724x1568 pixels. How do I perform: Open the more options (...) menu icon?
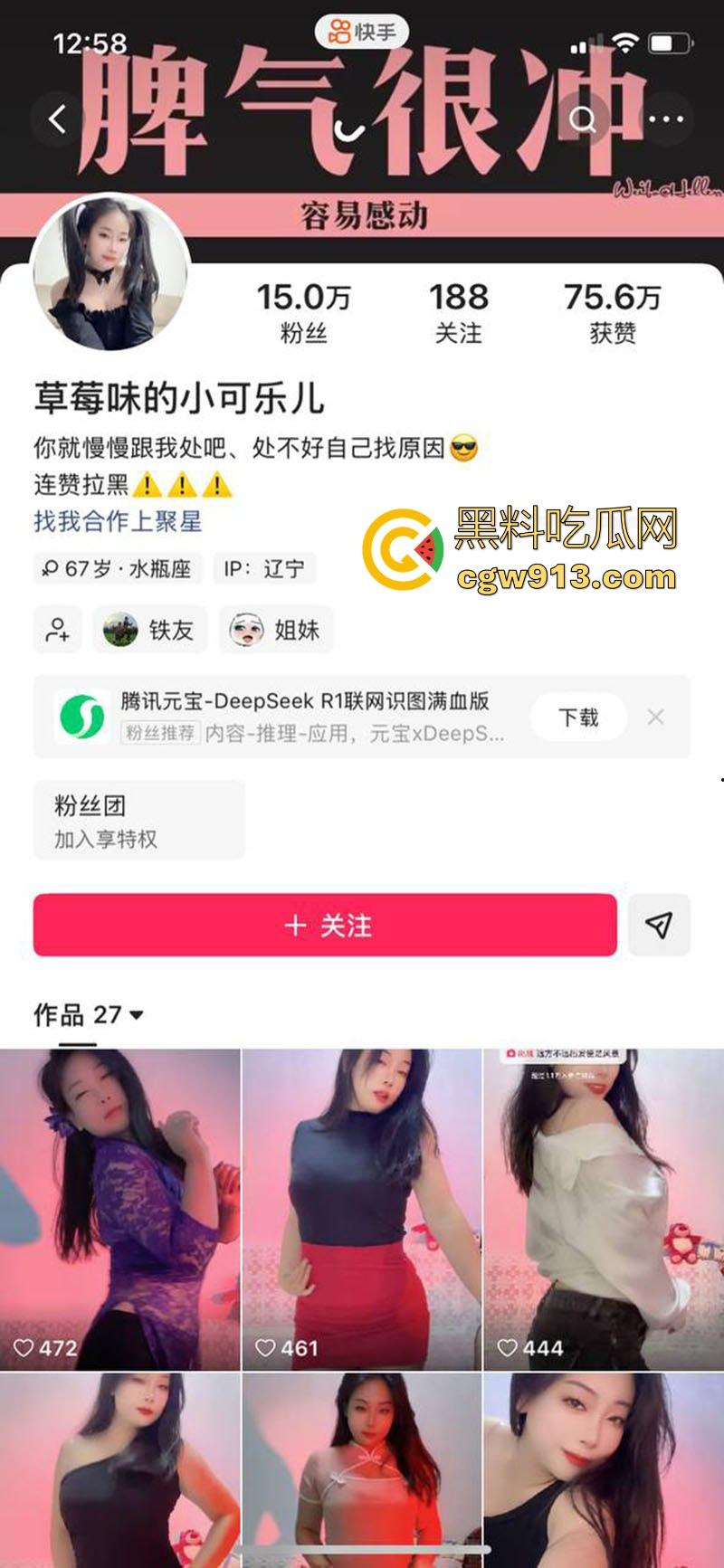(665, 119)
